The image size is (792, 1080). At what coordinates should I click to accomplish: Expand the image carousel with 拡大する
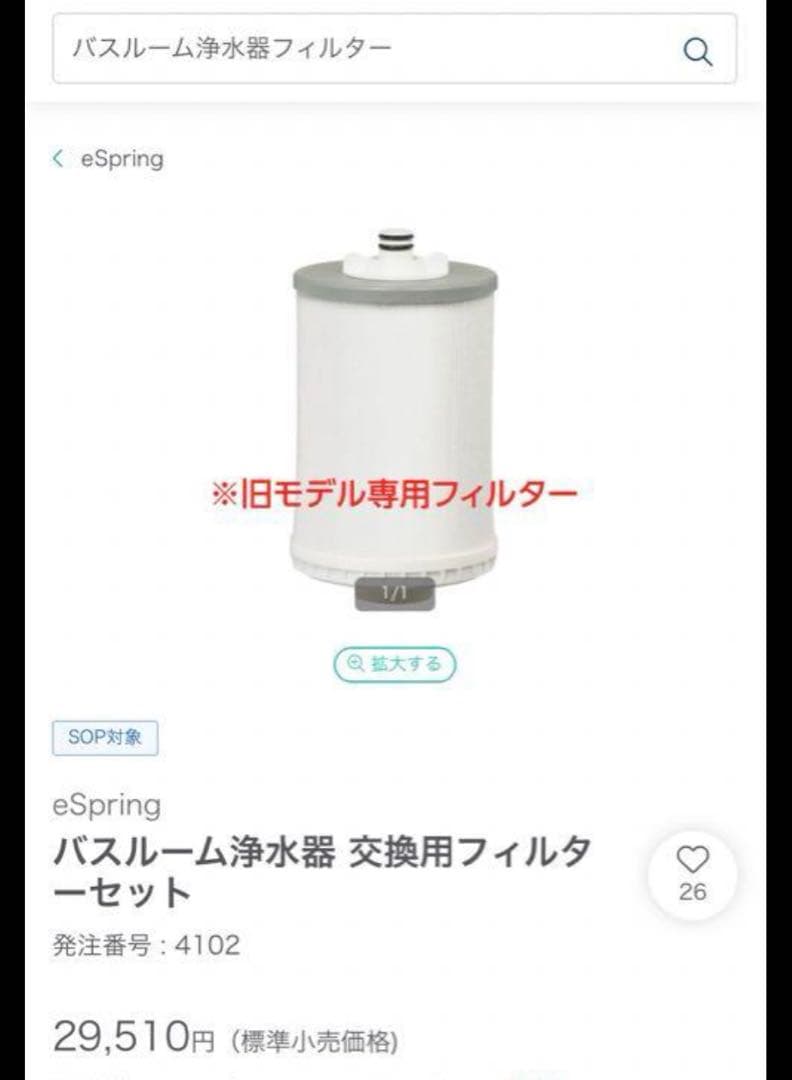coord(396,662)
